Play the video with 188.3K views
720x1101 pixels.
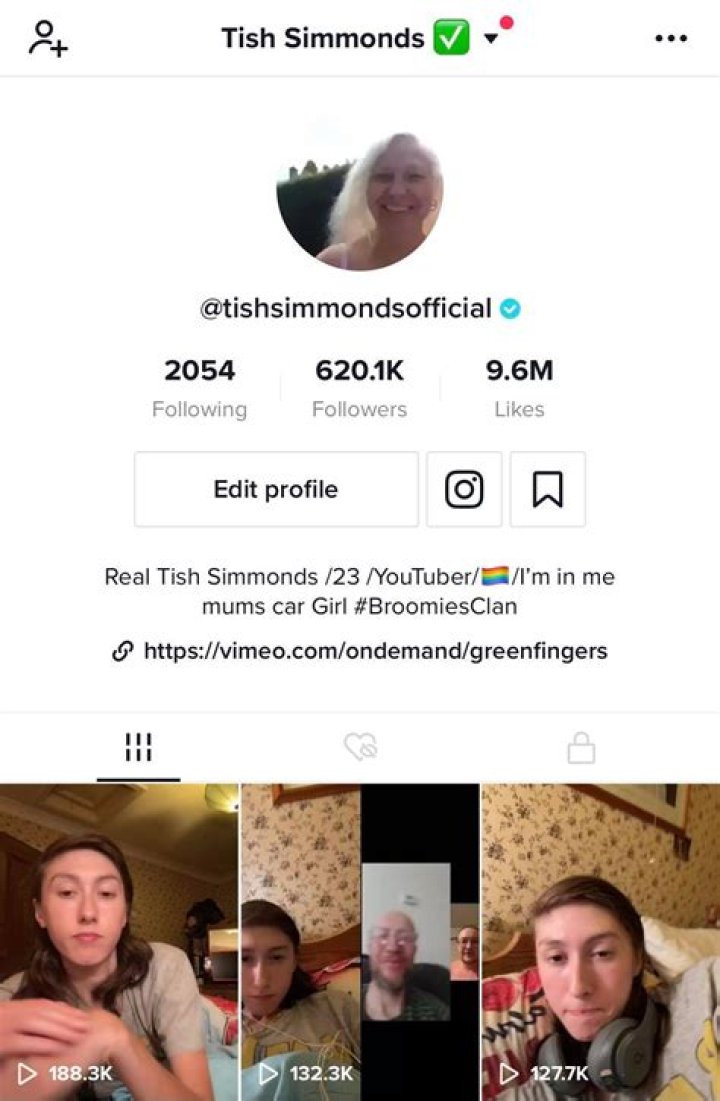point(118,940)
